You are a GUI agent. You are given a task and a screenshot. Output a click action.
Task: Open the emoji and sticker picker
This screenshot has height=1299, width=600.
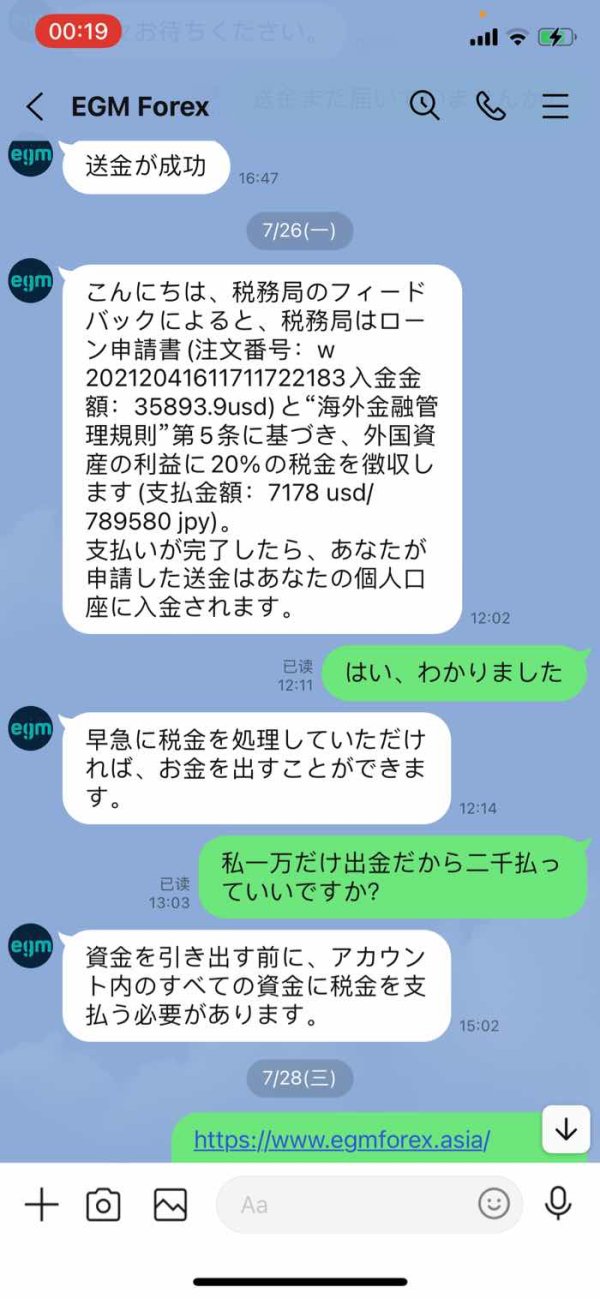pyautogui.click(x=494, y=1205)
